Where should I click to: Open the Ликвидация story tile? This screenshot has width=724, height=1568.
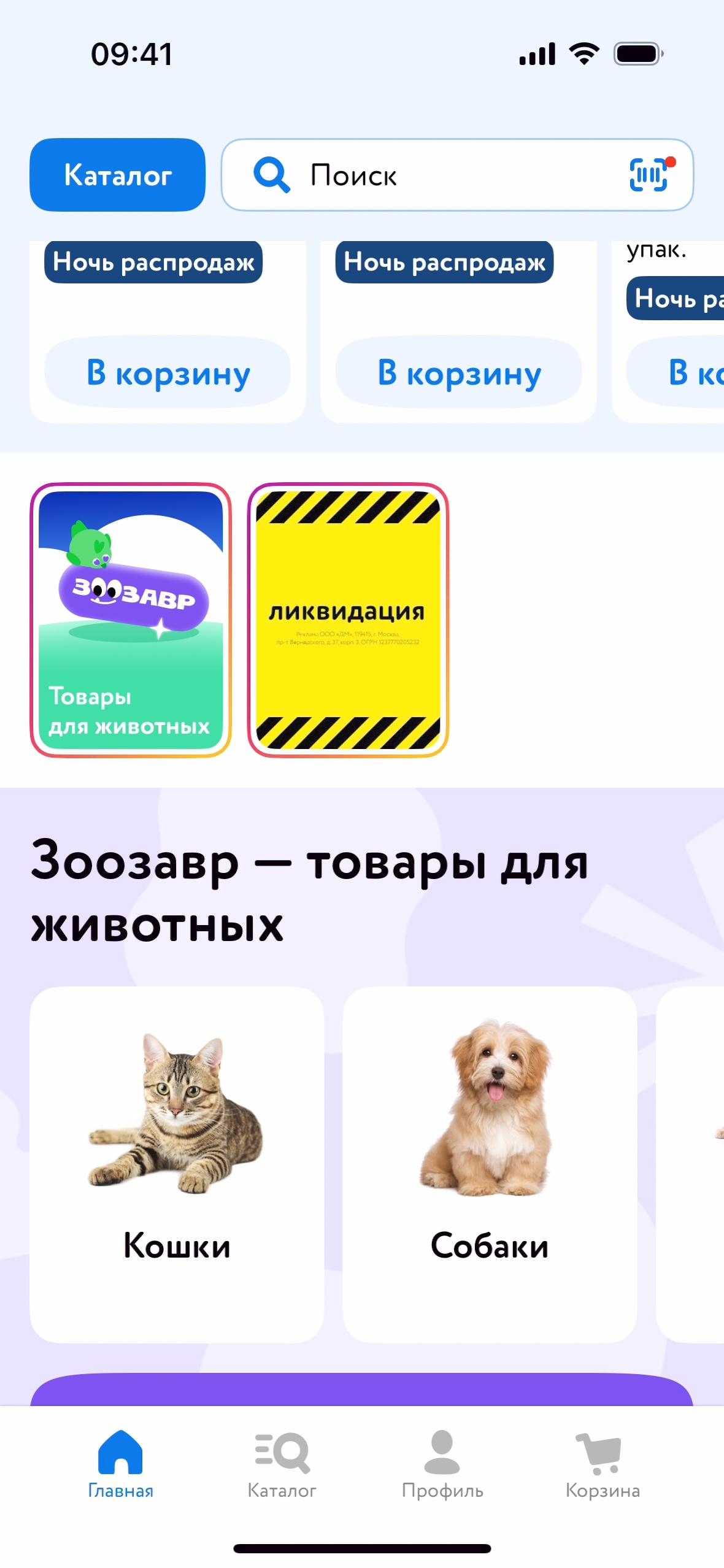coord(348,620)
